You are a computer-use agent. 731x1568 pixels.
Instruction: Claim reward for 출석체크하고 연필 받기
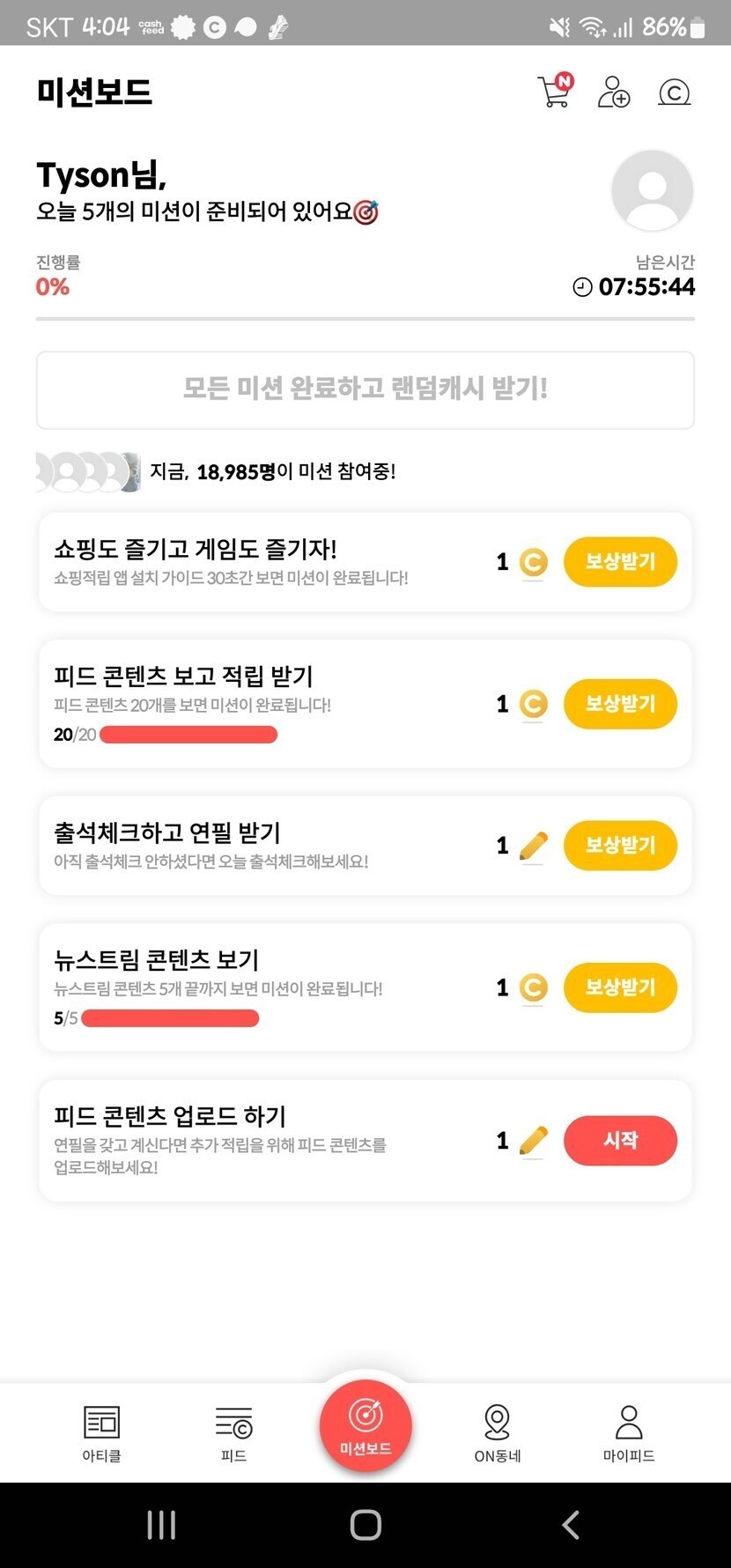[620, 846]
